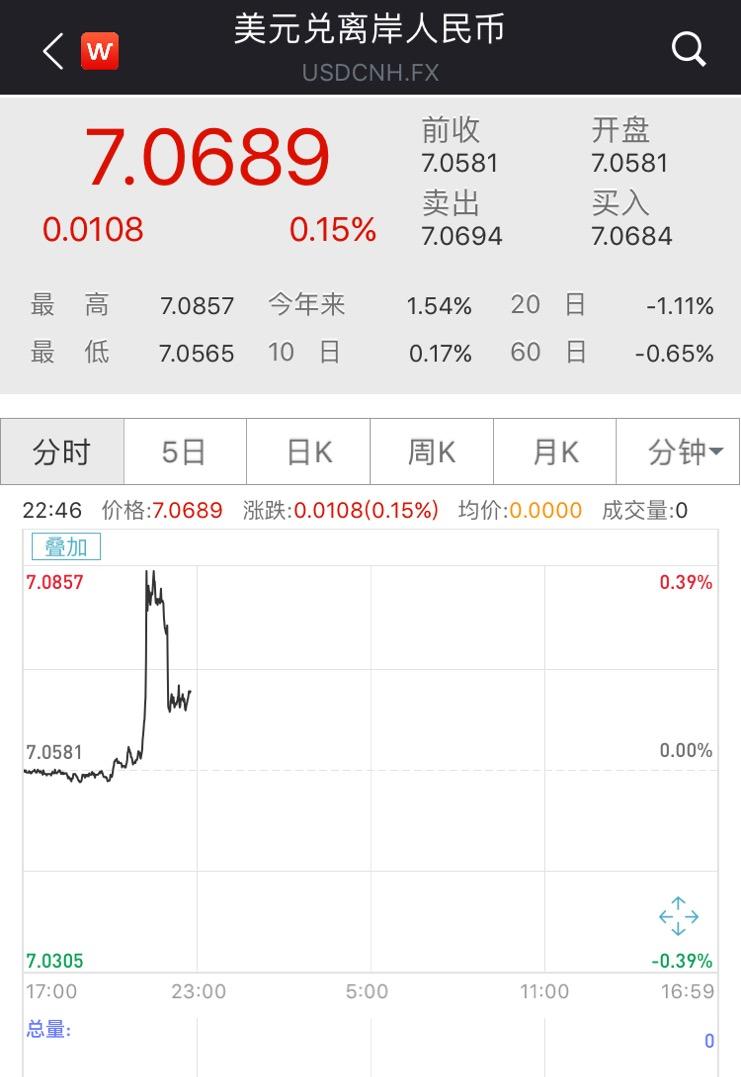741x1077 pixels.
Task: Select the 周K weekly chart tab
Action: coord(431,452)
